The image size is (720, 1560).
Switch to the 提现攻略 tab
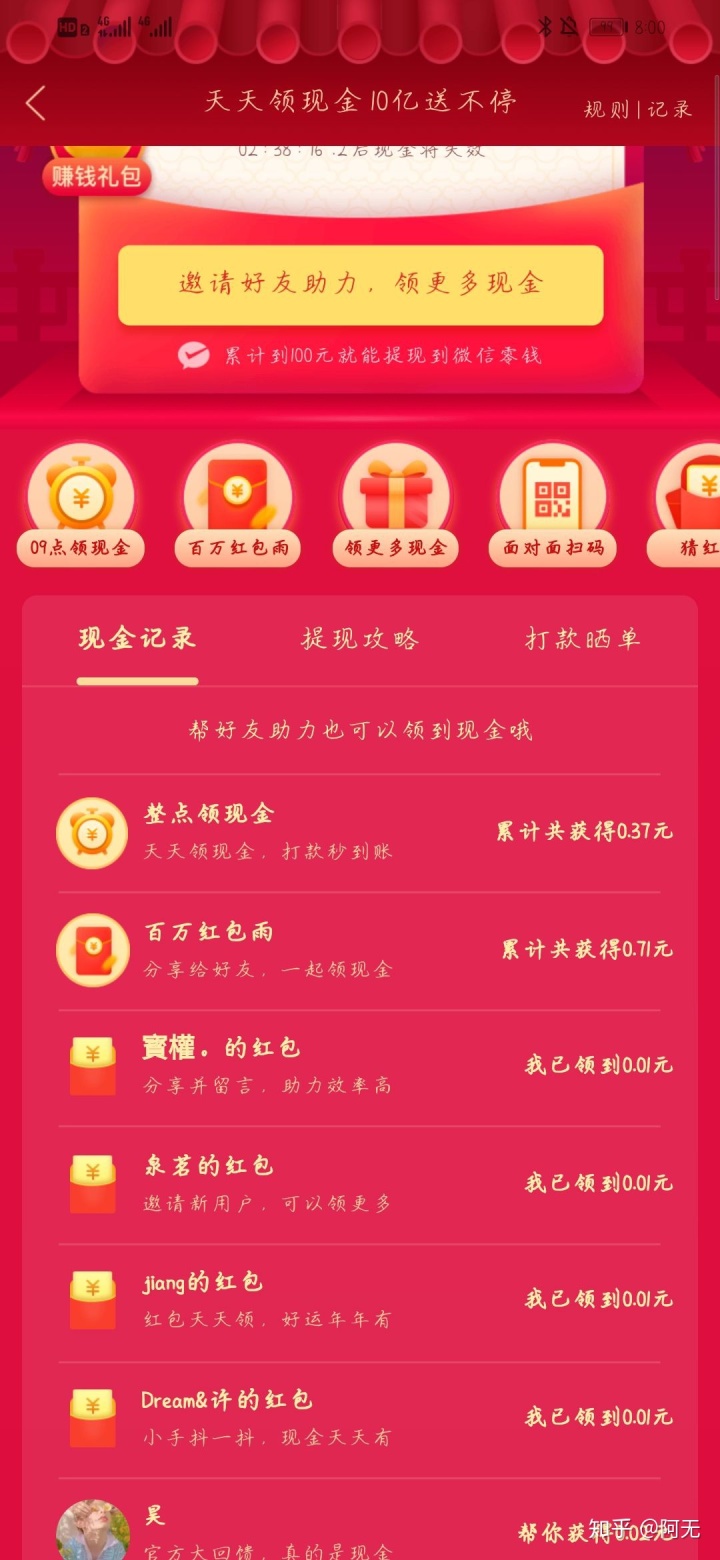point(360,640)
